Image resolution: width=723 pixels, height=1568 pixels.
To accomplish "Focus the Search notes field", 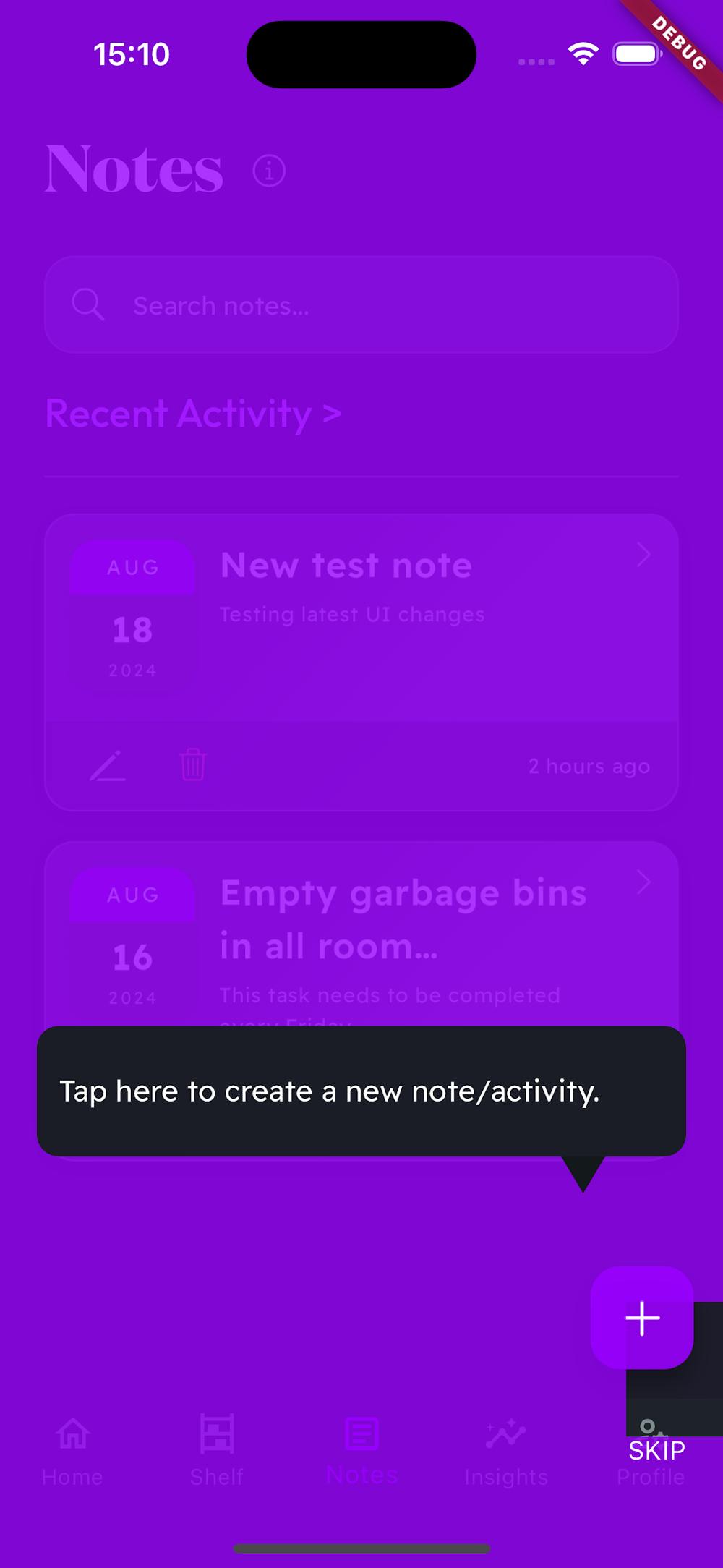I will point(361,304).
